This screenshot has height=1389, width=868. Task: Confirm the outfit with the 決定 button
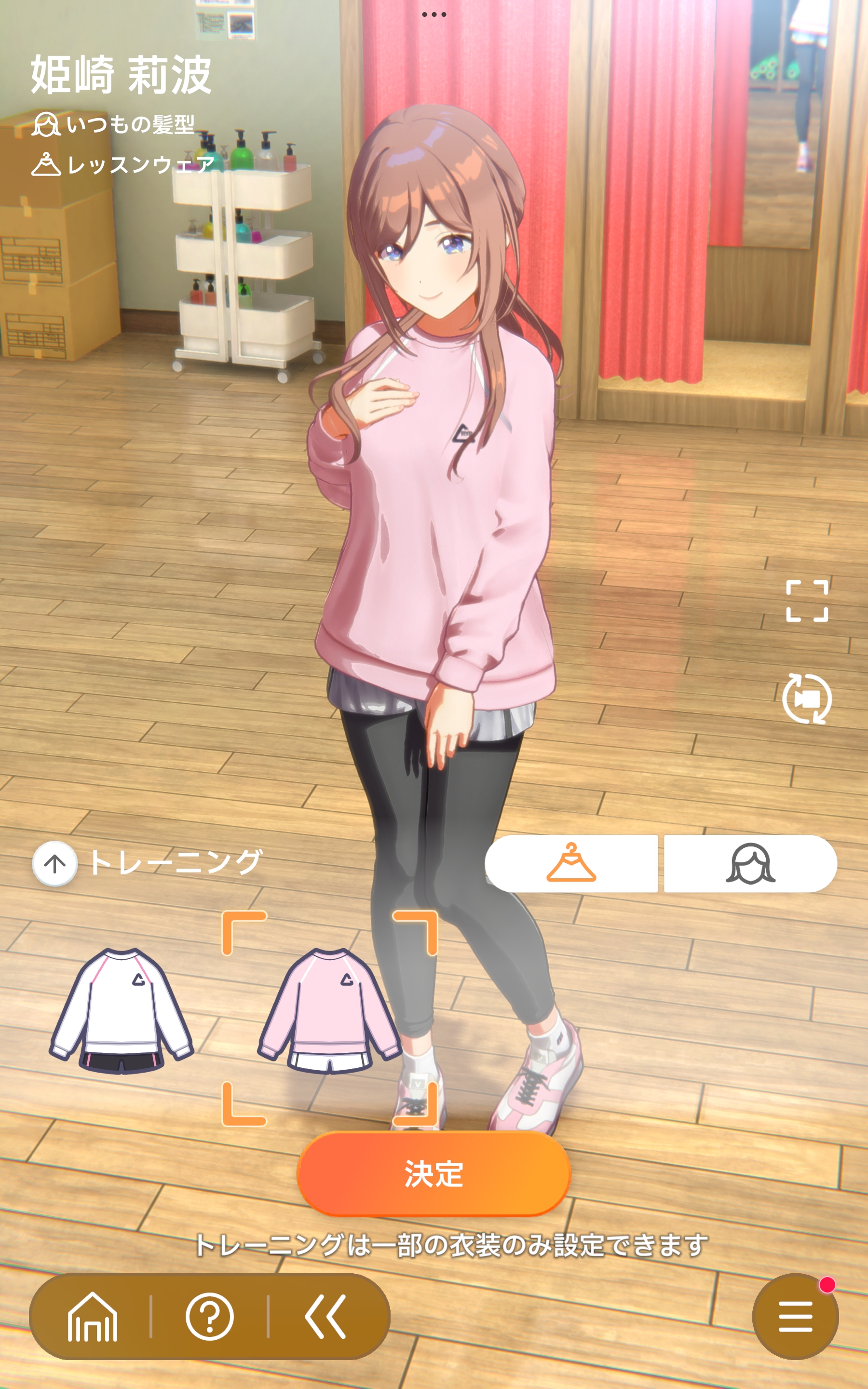pyautogui.click(x=434, y=1173)
